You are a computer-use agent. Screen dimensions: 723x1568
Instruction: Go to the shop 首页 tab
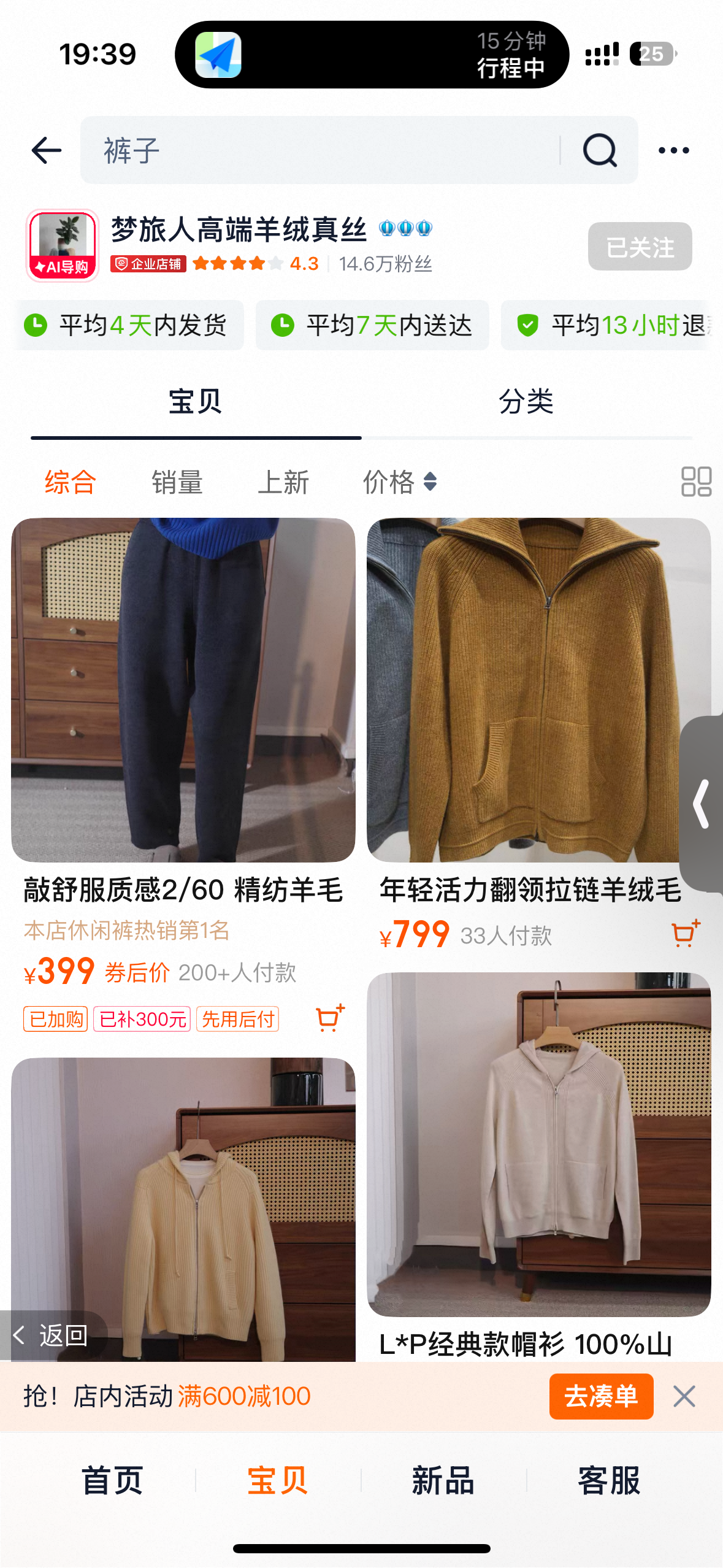(x=113, y=1481)
